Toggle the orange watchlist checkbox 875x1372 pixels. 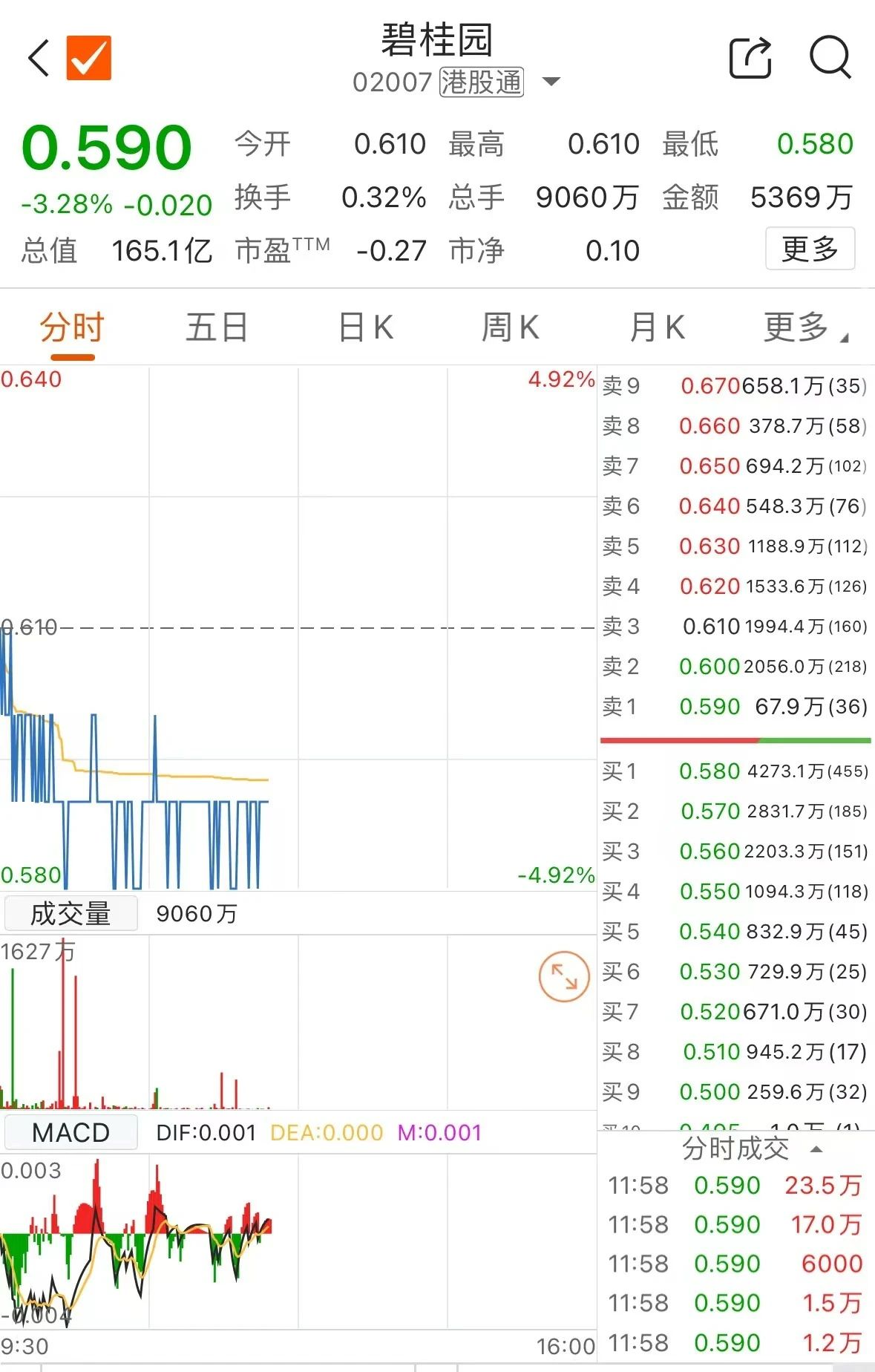coord(89,58)
